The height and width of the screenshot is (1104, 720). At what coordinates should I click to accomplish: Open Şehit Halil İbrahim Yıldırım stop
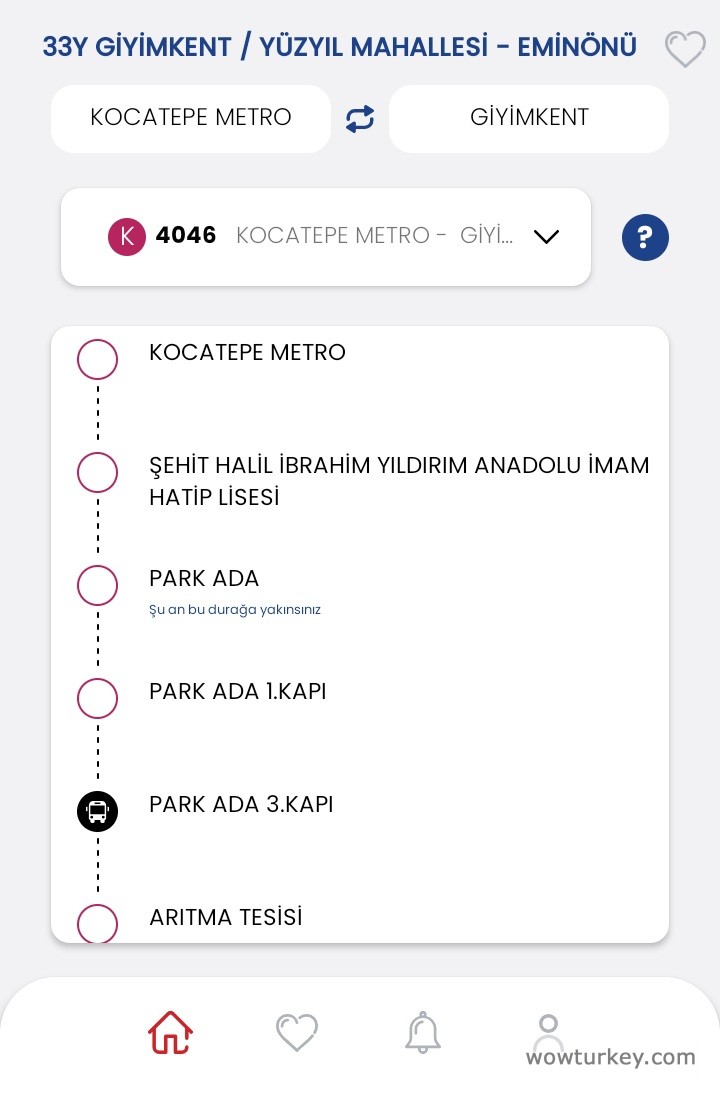[398, 480]
